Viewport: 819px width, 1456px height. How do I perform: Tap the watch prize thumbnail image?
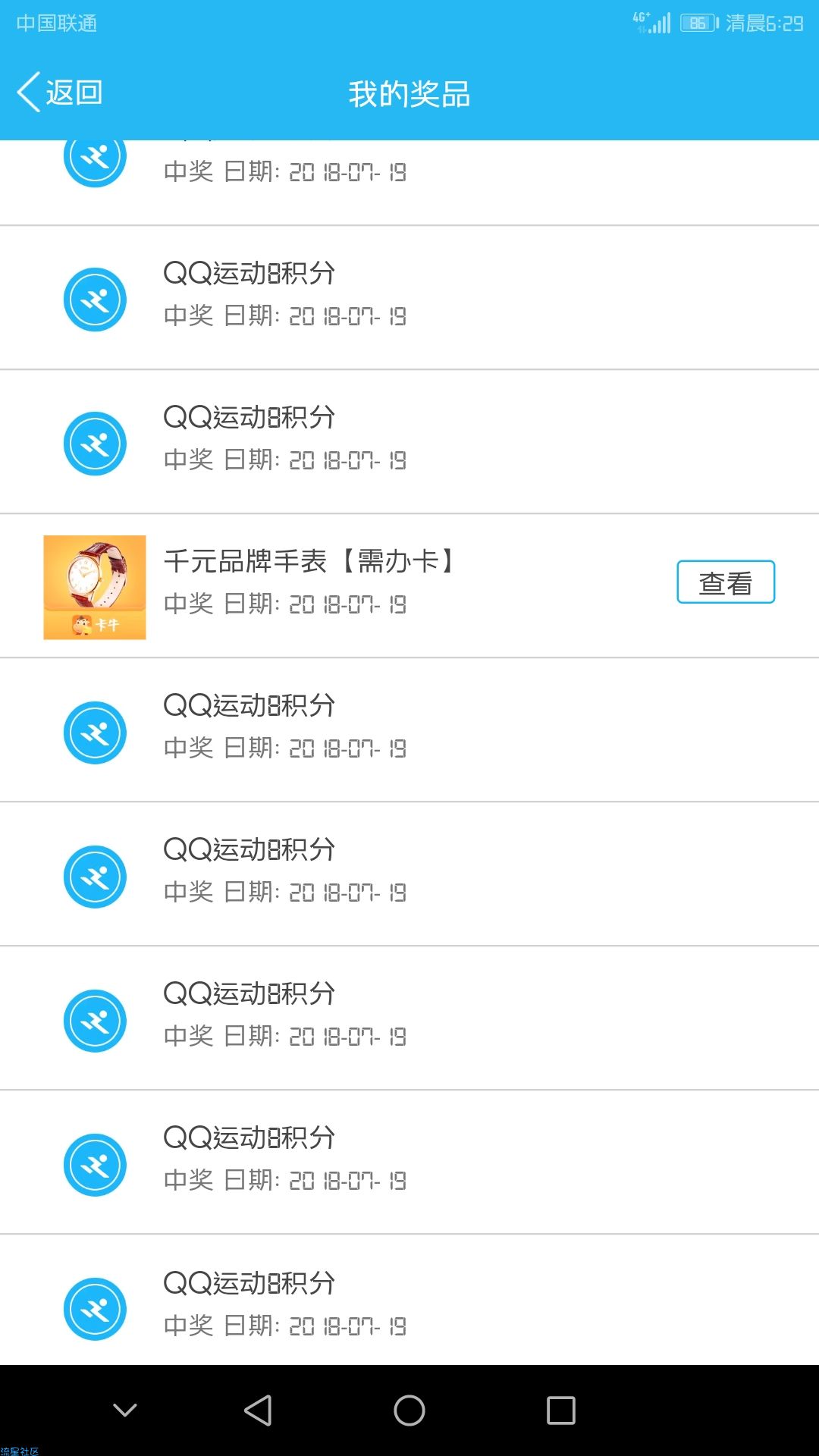coord(95,587)
